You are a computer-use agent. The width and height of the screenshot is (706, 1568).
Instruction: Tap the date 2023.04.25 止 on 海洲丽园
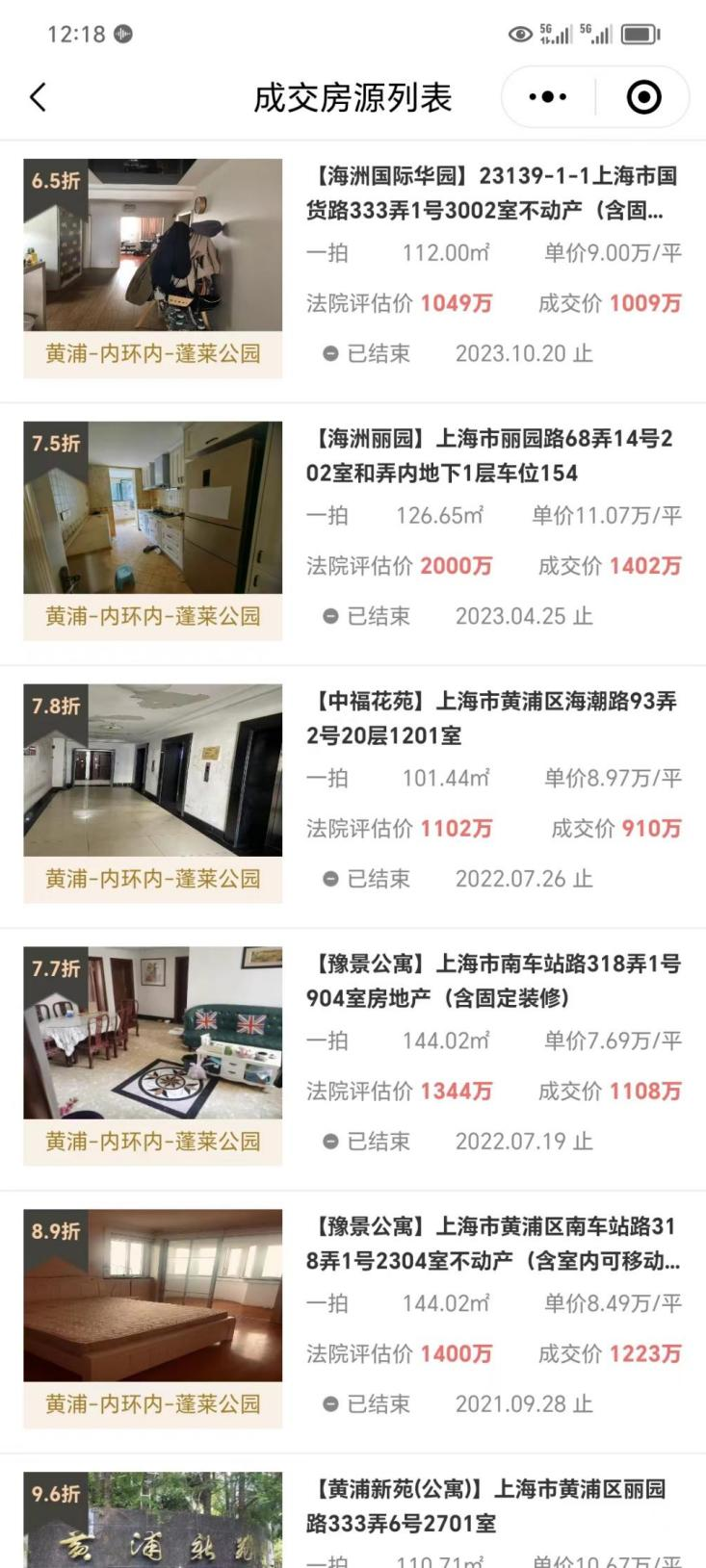tap(523, 616)
